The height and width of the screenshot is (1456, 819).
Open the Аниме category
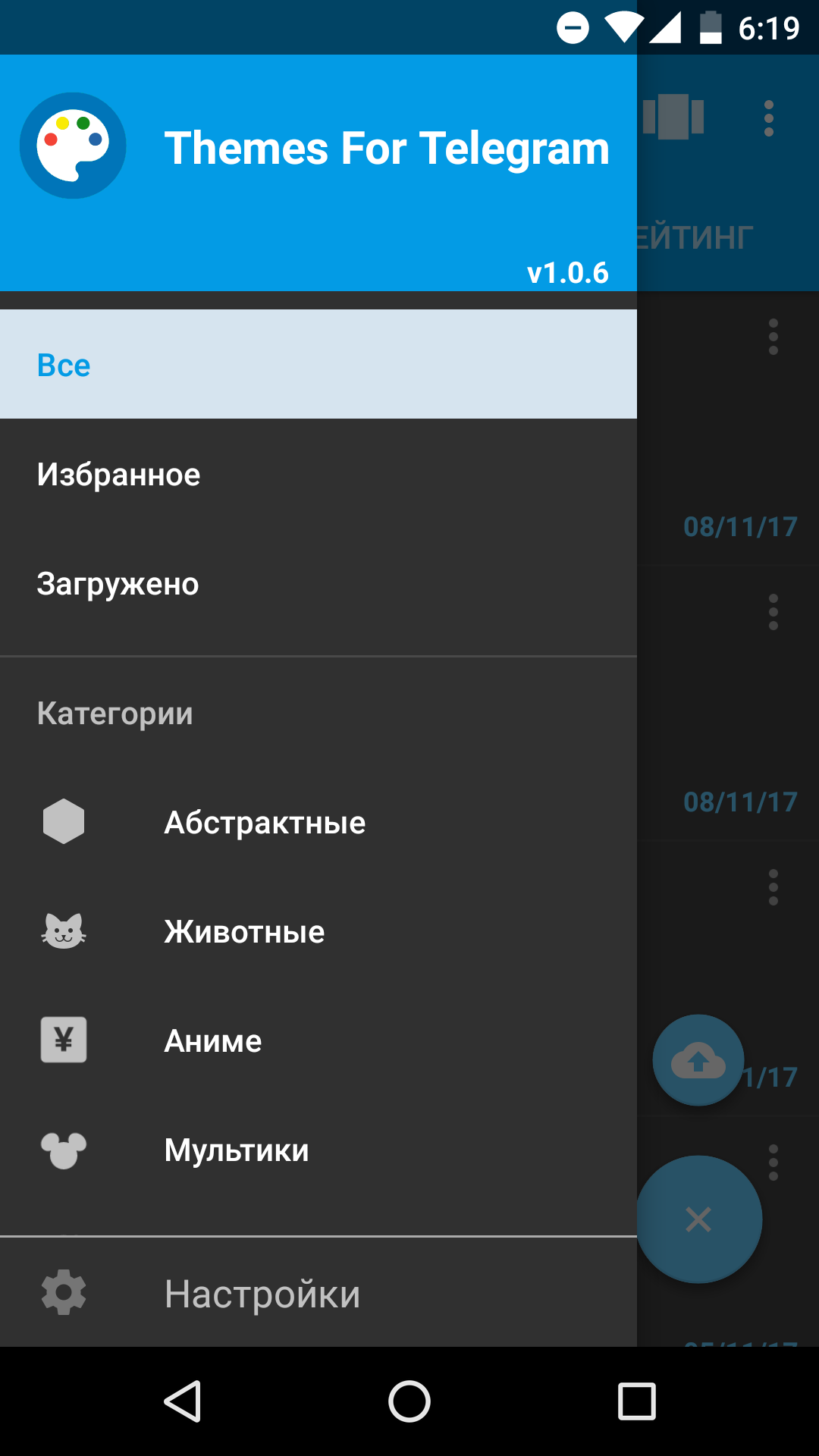tap(318, 1040)
